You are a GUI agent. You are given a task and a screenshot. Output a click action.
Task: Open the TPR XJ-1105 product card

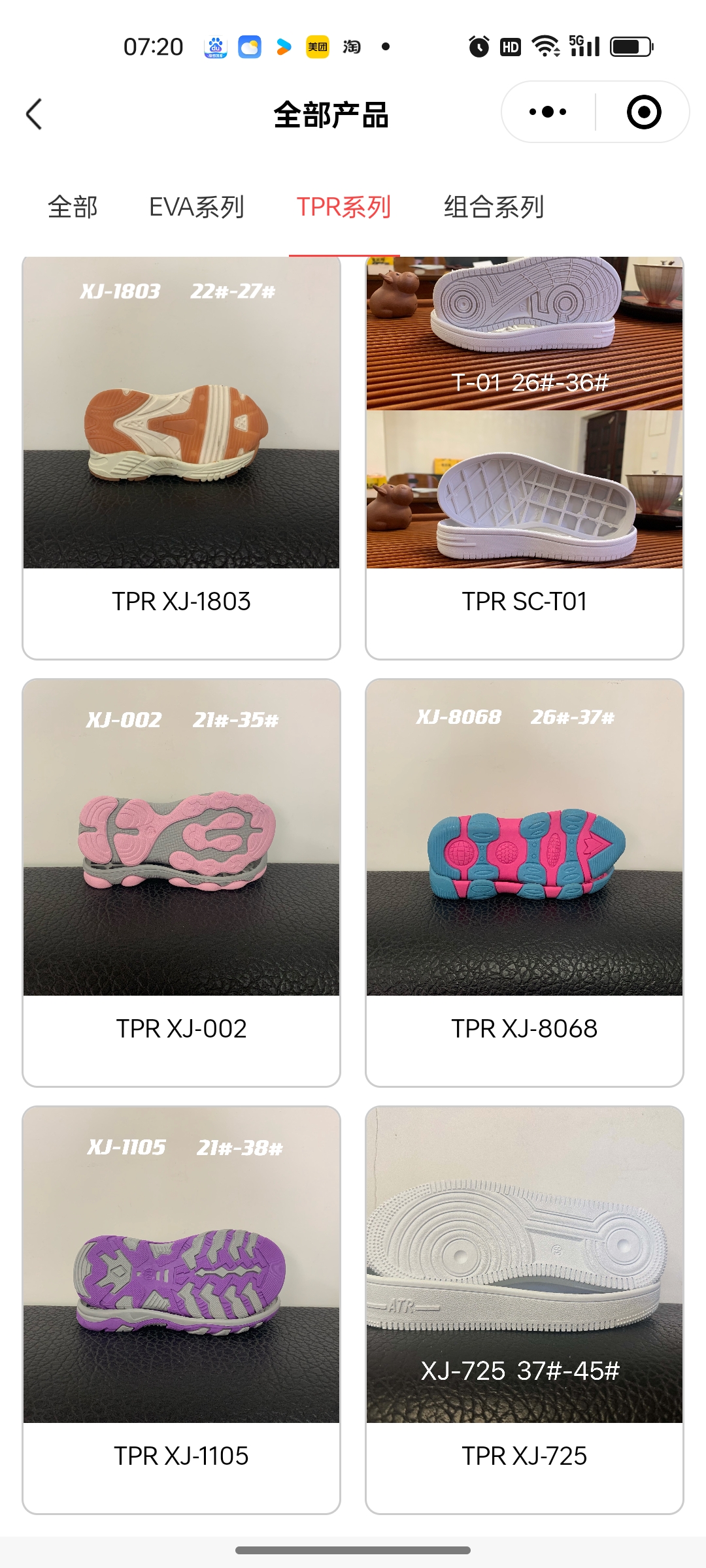pos(181,1310)
